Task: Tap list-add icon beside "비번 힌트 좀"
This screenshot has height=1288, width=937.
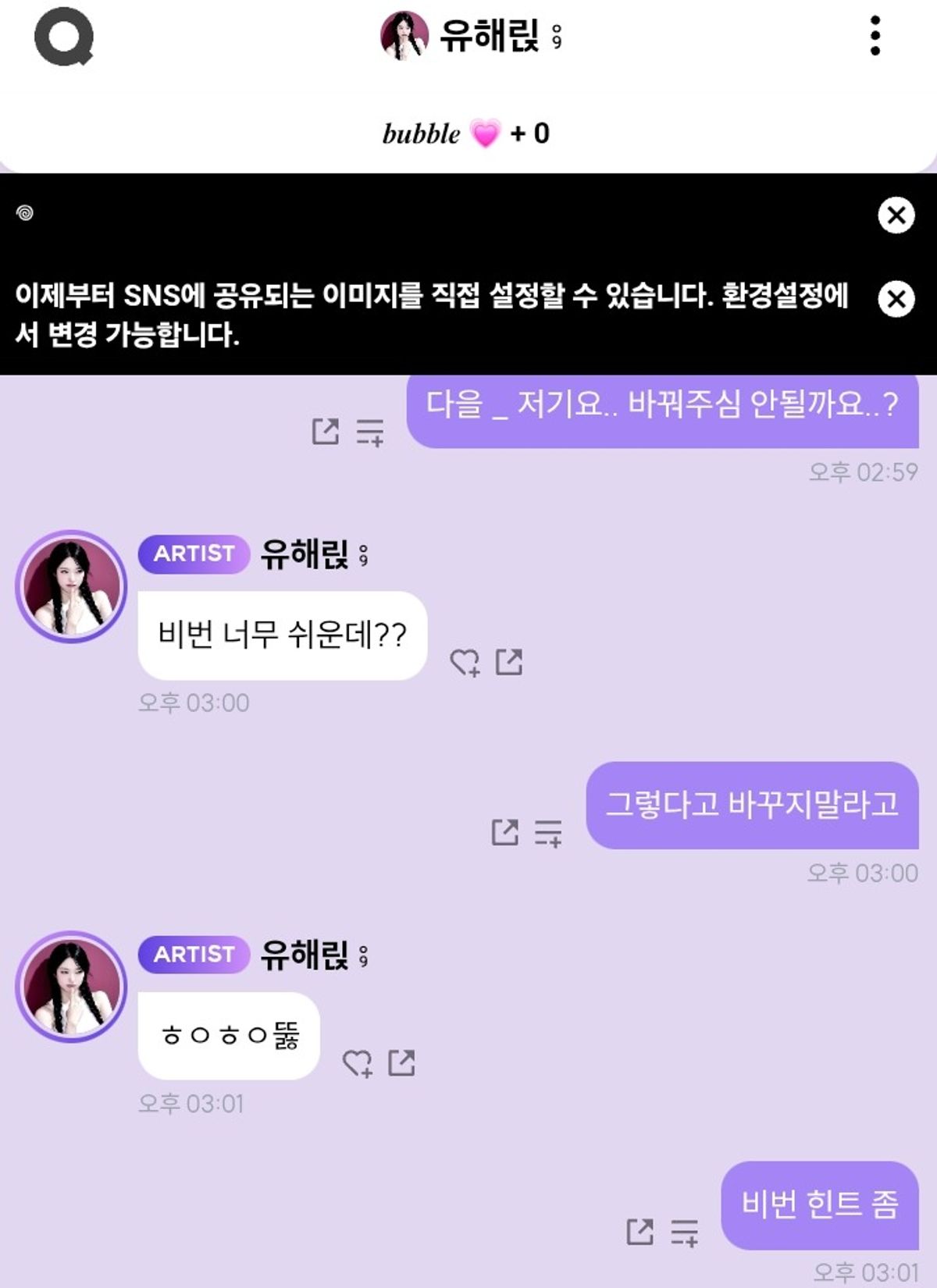Action: click(x=685, y=1232)
